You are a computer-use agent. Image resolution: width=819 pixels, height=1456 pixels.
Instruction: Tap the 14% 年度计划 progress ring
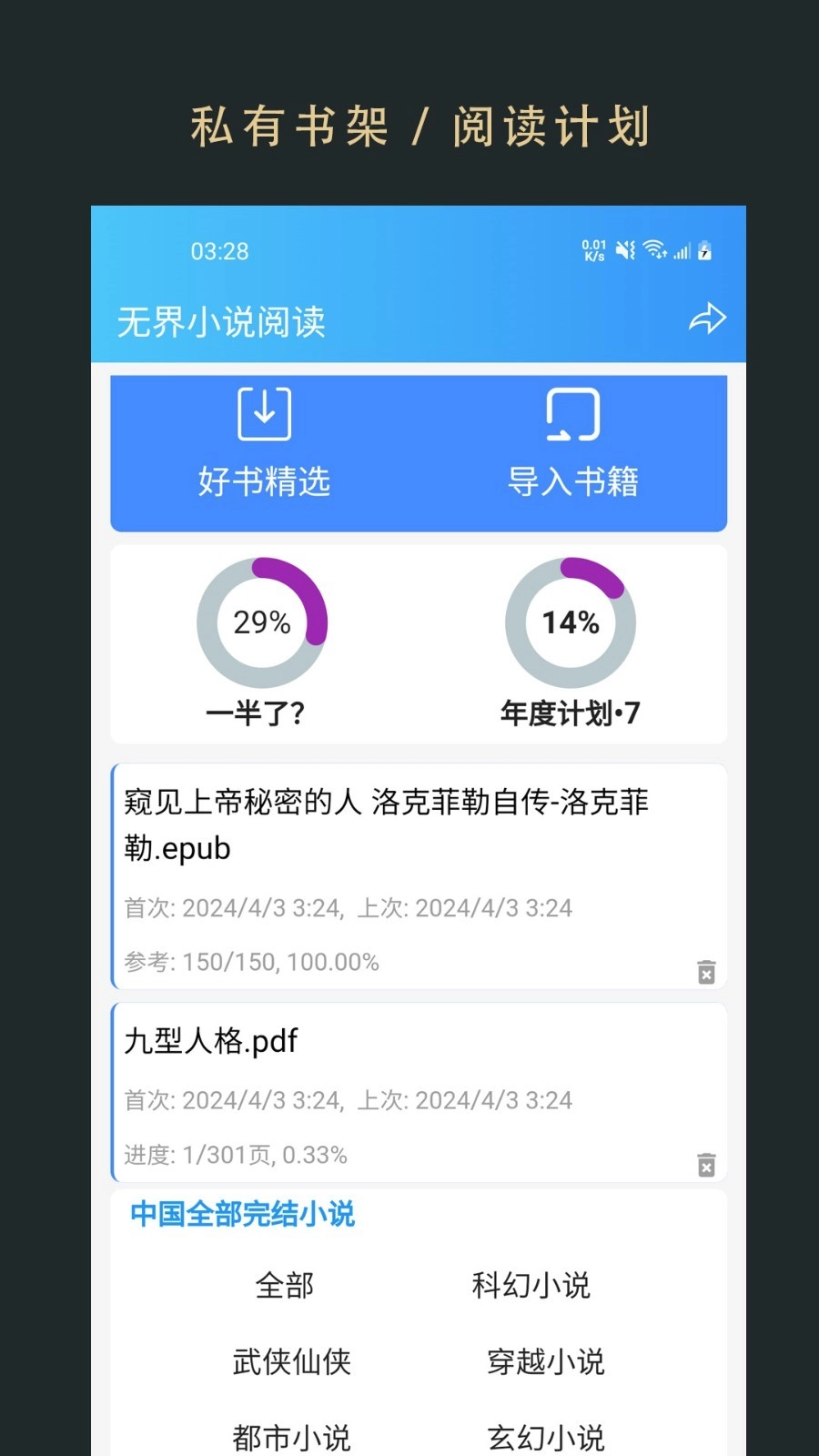570,622
